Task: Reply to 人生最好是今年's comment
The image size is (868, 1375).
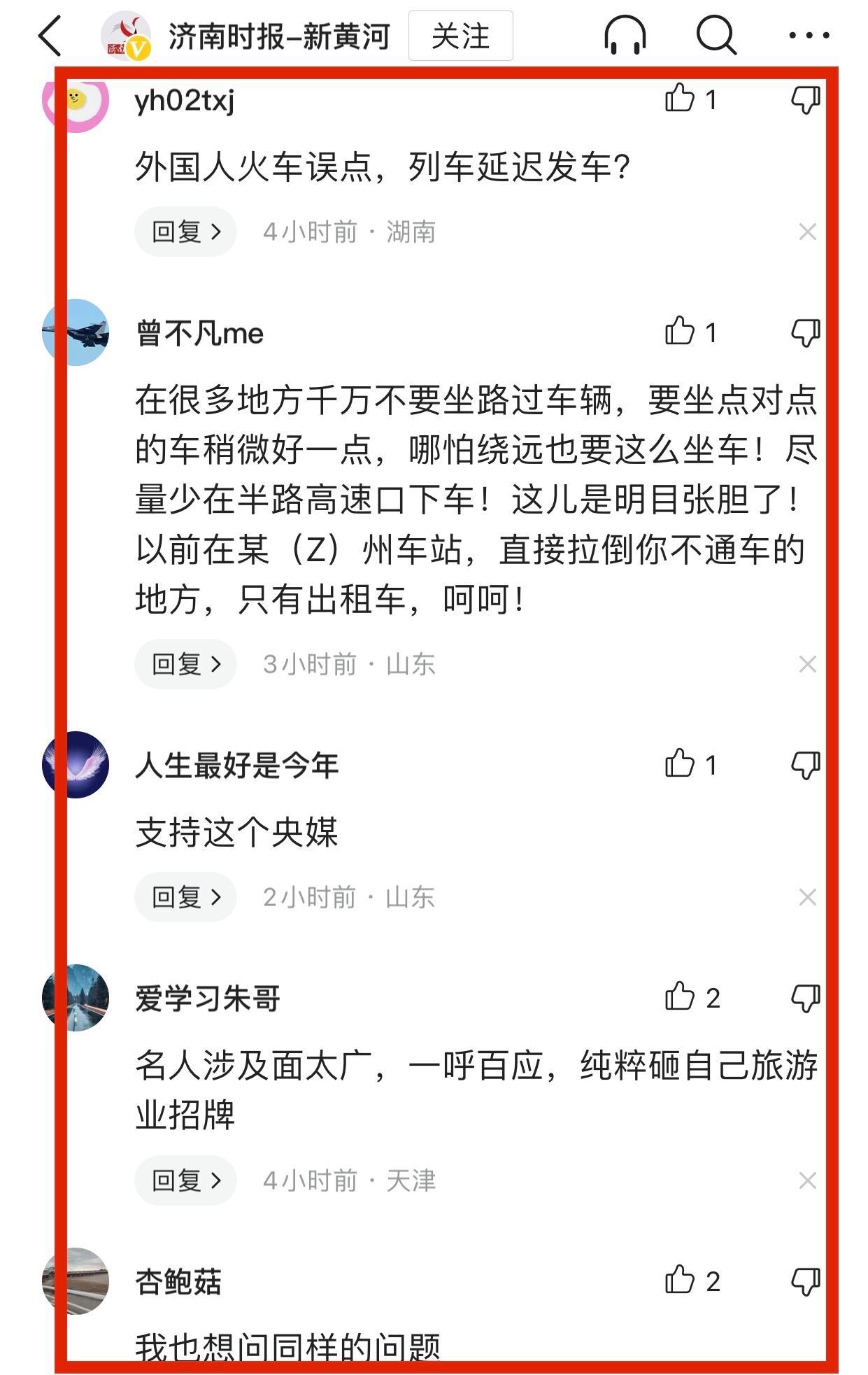Action: click(186, 897)
